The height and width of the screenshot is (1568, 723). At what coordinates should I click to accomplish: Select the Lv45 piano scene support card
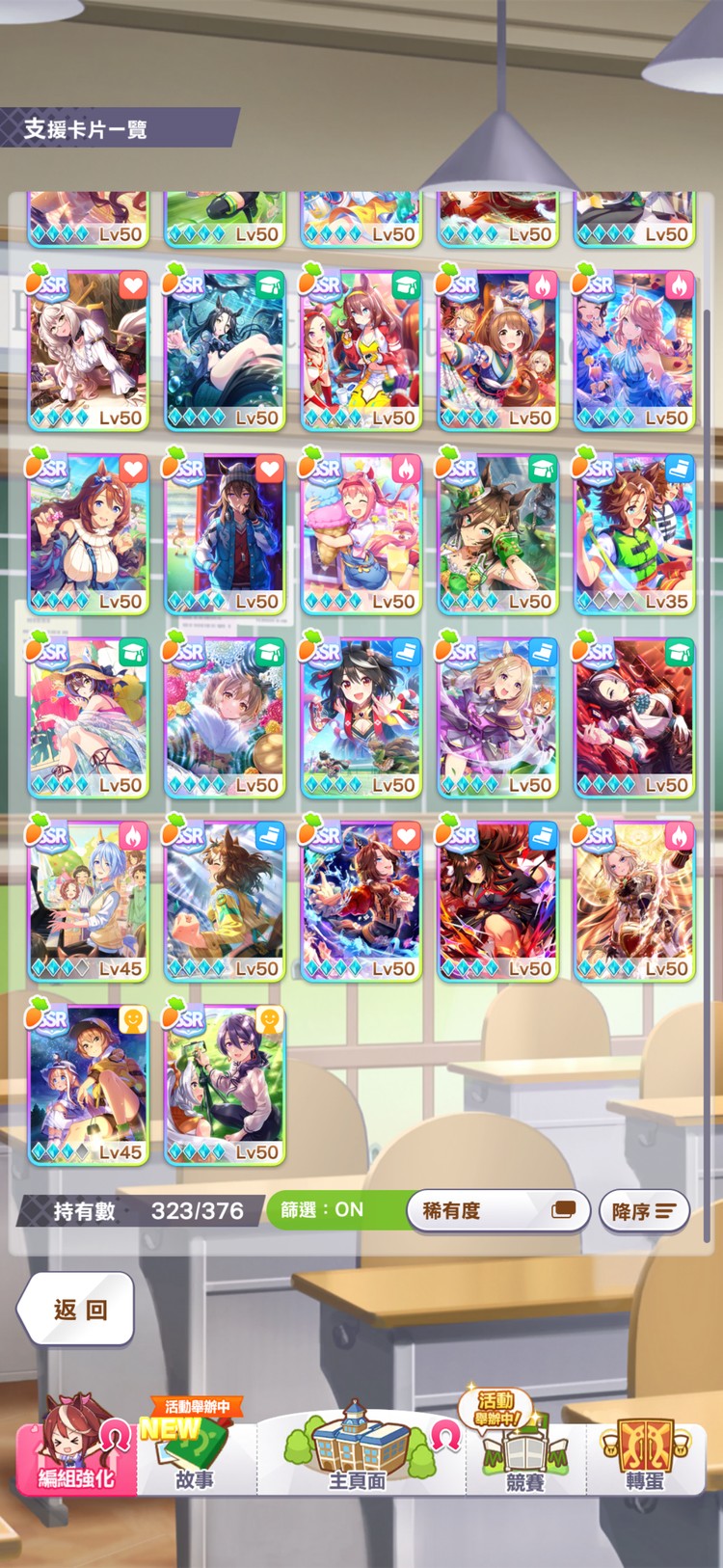88,902
